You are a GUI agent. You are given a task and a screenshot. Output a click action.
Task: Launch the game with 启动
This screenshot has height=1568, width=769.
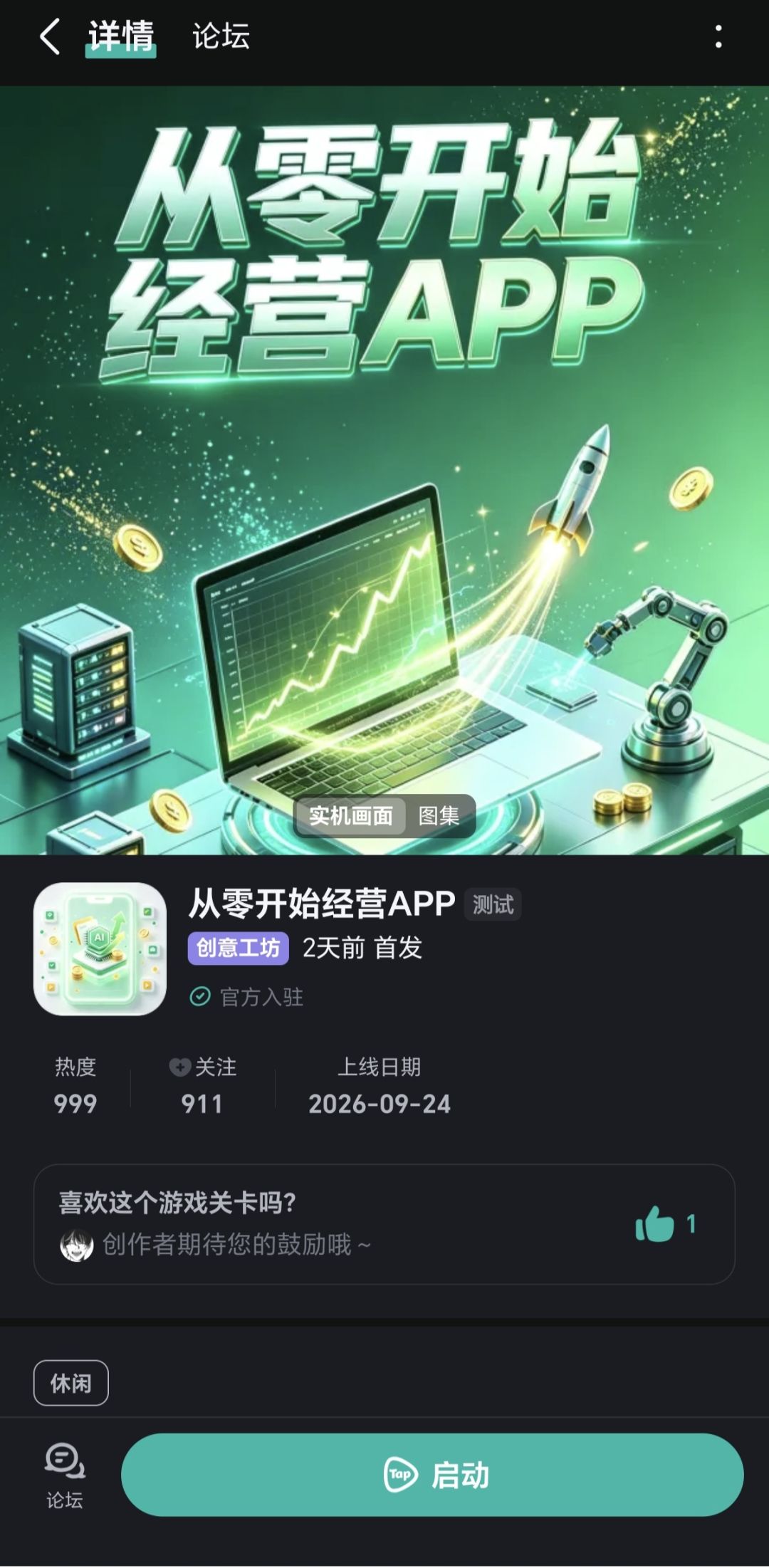[432, 1475]
